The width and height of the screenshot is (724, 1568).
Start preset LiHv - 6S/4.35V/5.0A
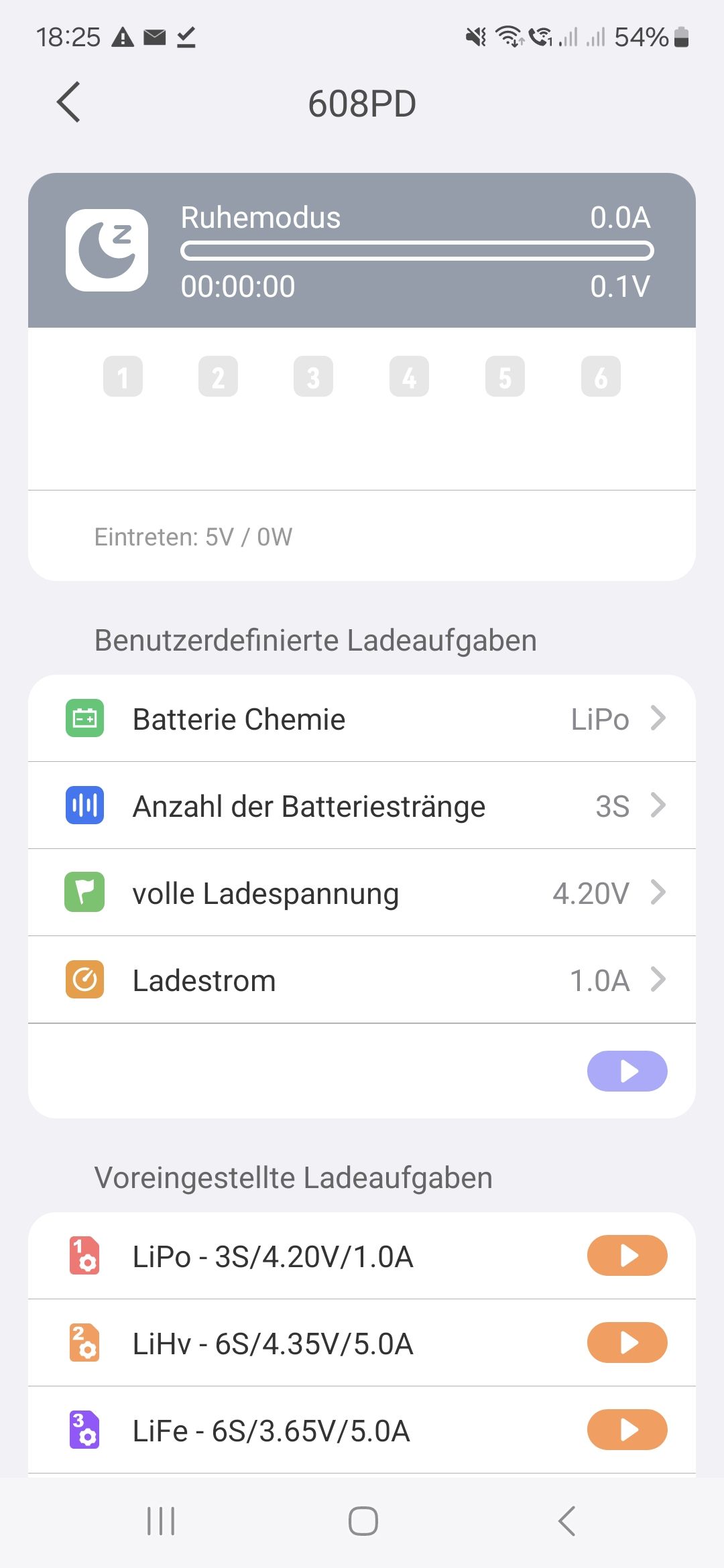(627, 1343)
